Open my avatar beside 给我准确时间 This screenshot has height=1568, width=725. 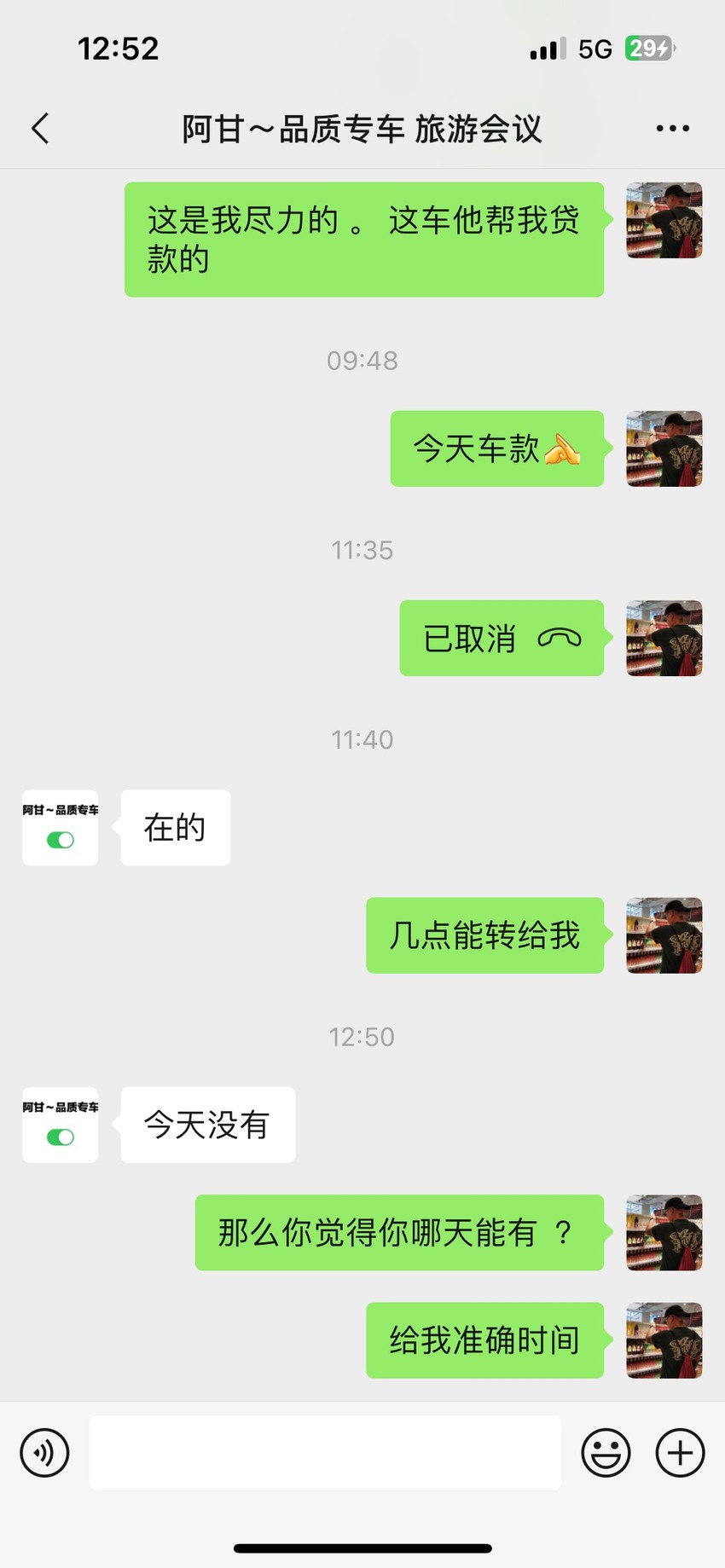tap(664, 1339)
